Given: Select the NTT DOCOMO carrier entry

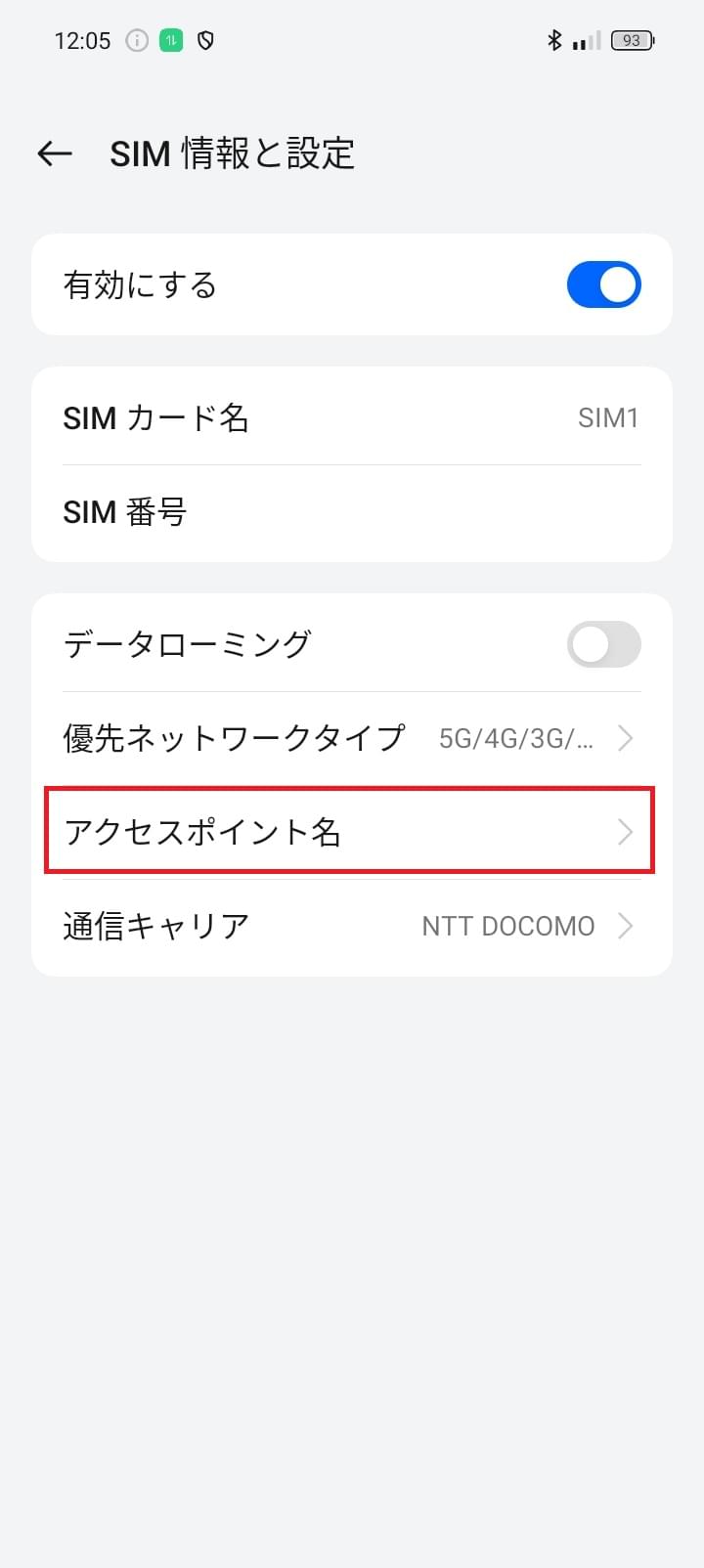Looking at the screenshot, I should pyautogui.click(x=508, y=926).
